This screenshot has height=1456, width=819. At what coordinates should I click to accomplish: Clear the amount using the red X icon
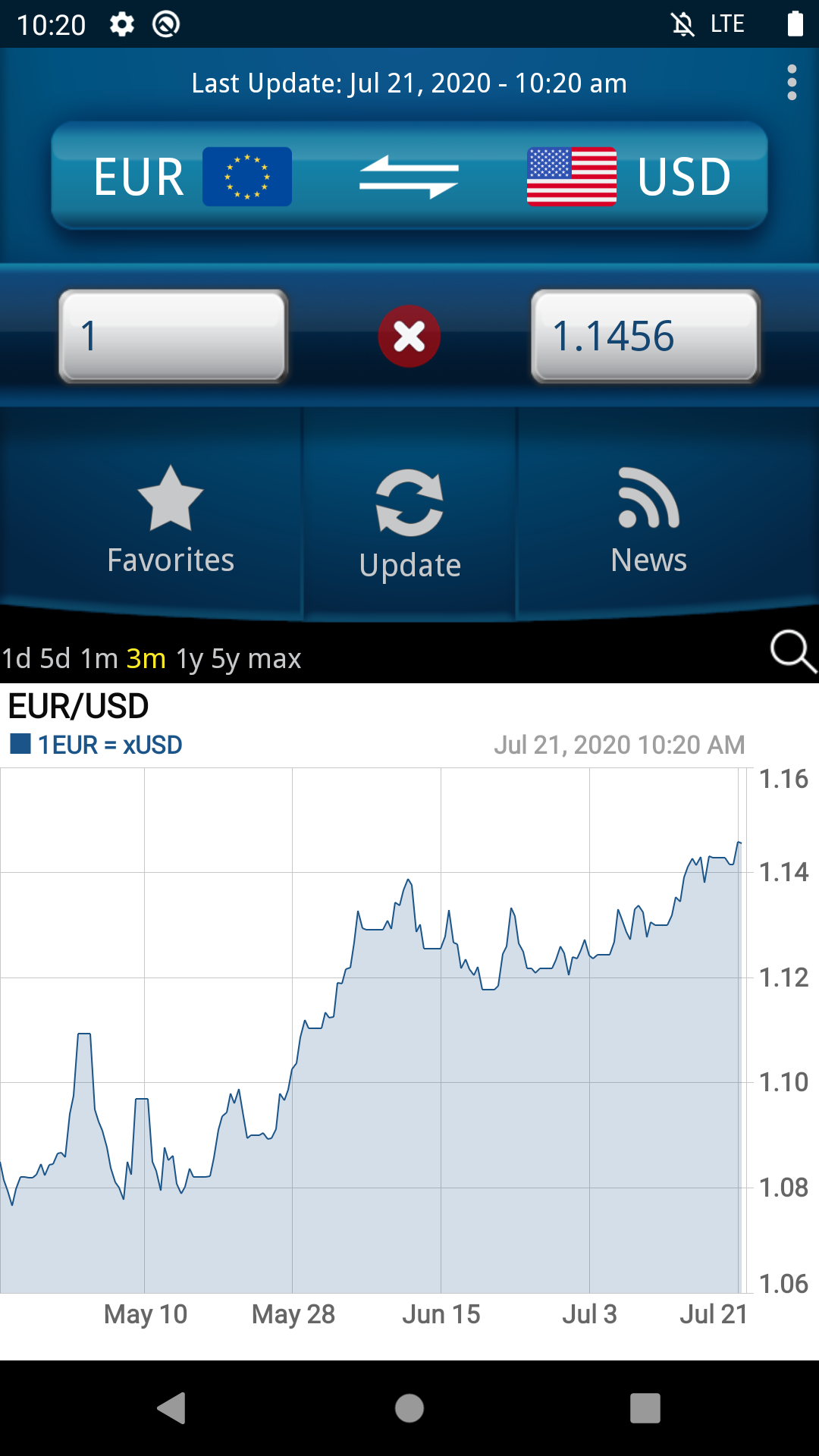[409, 337]
